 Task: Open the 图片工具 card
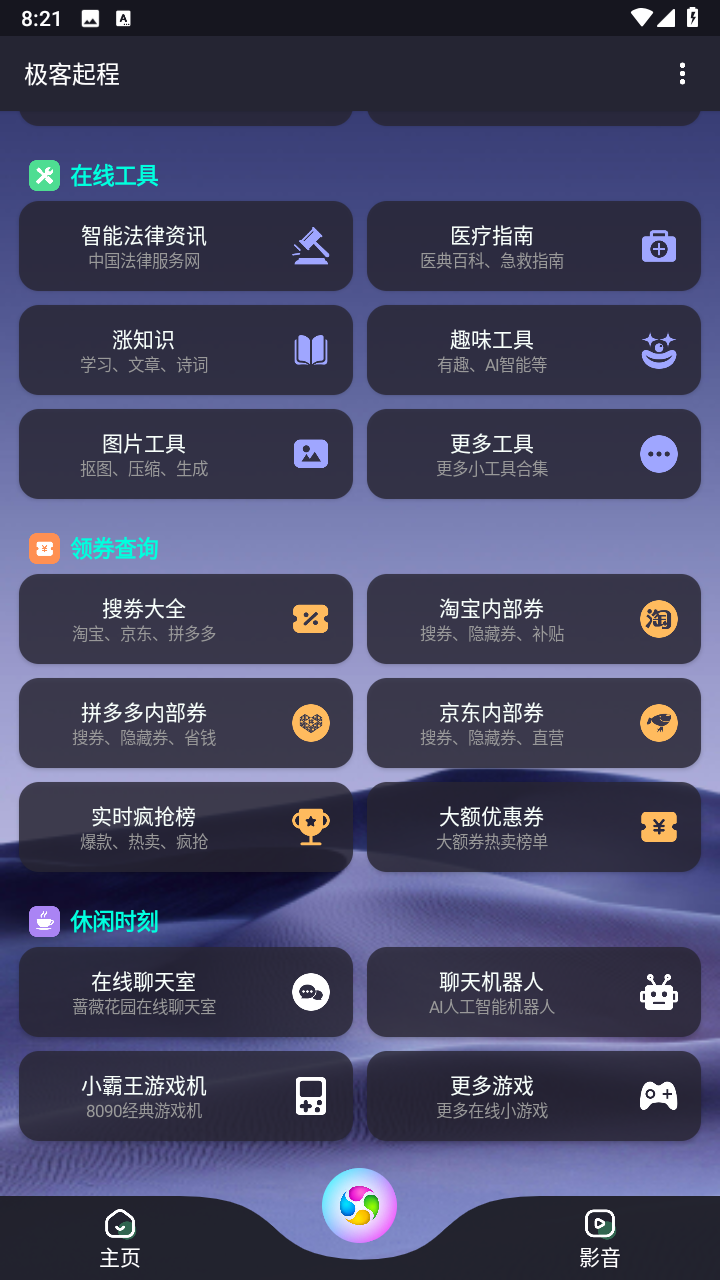(186, 454)
